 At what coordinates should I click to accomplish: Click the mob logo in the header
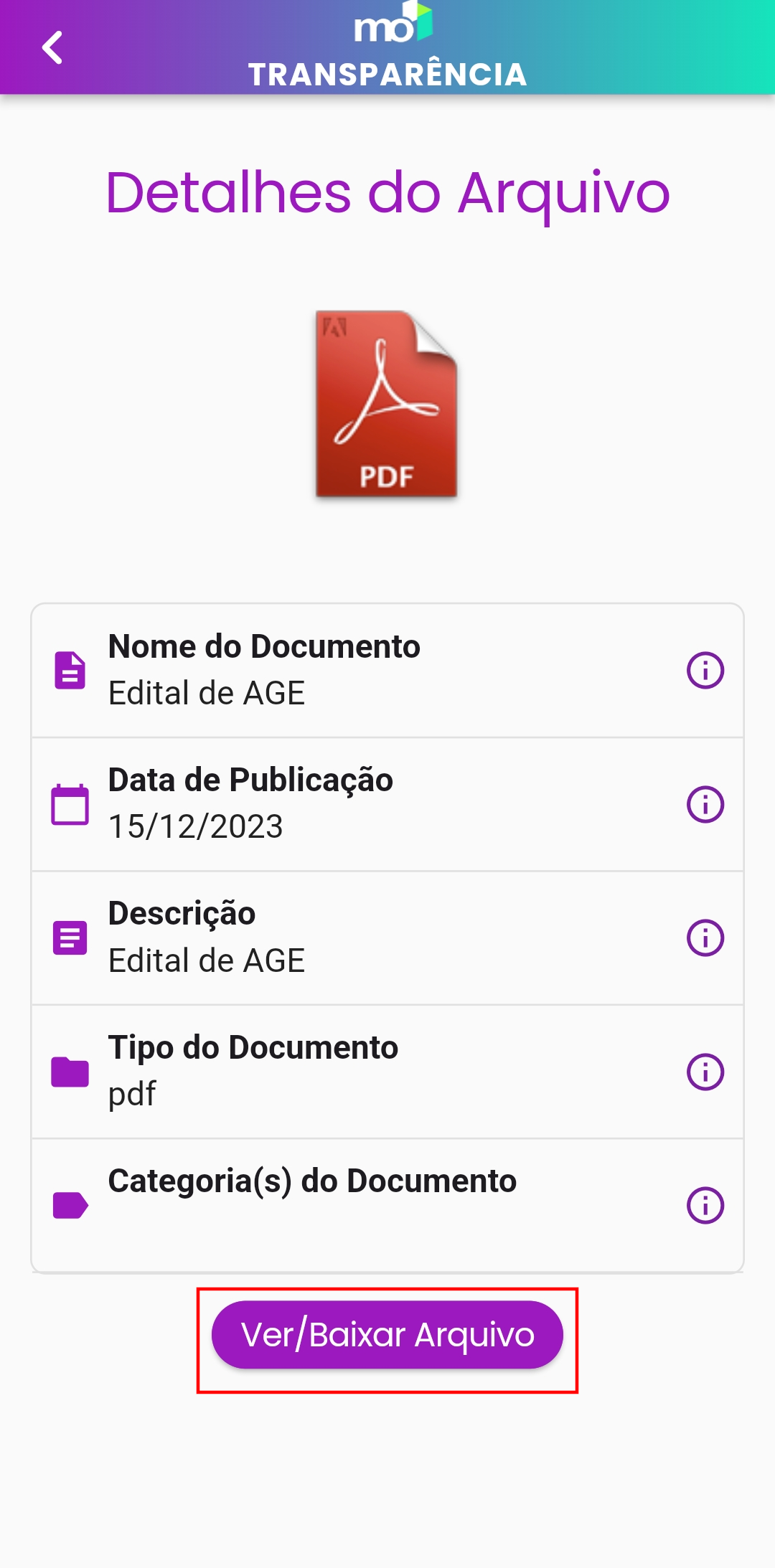point(387,29)
